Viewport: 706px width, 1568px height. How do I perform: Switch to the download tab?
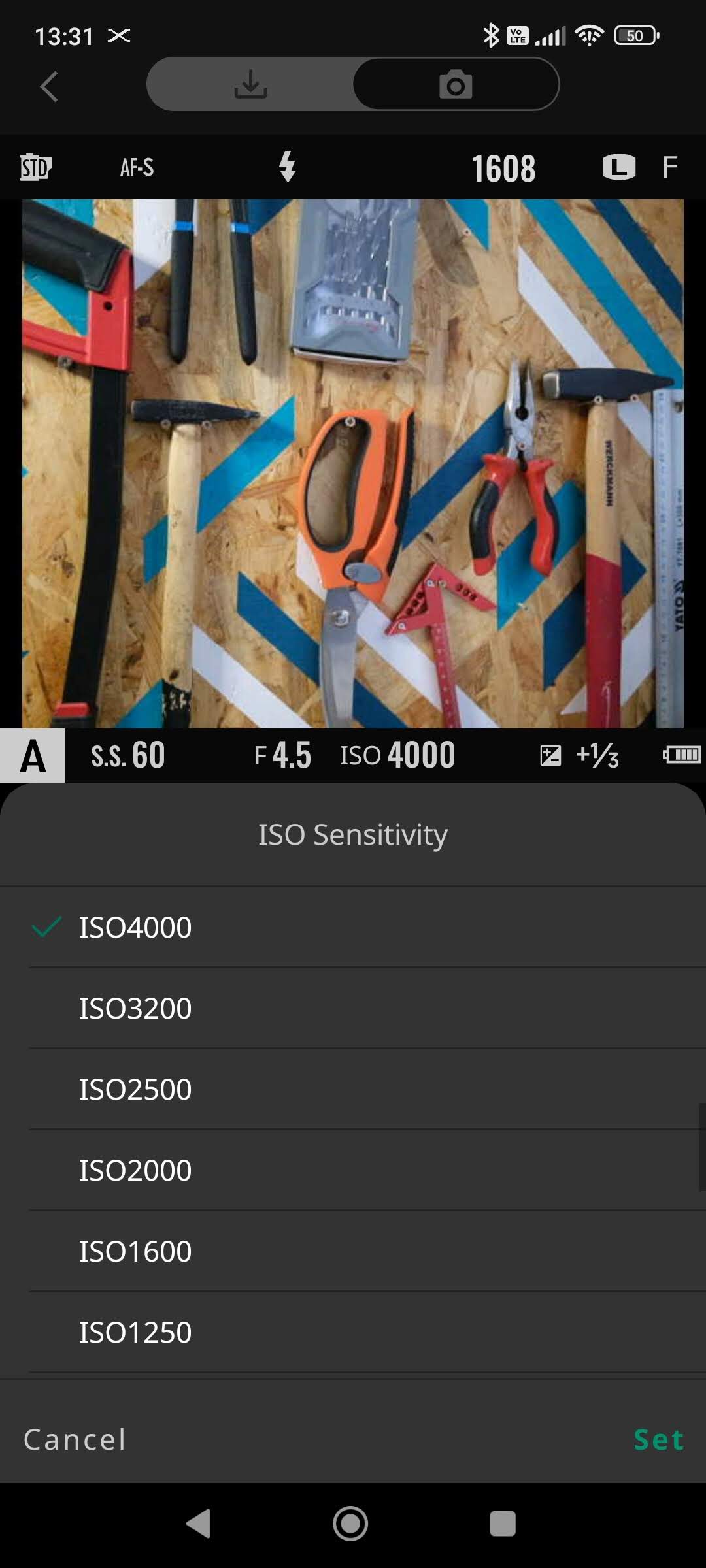(x=250, y=85)
